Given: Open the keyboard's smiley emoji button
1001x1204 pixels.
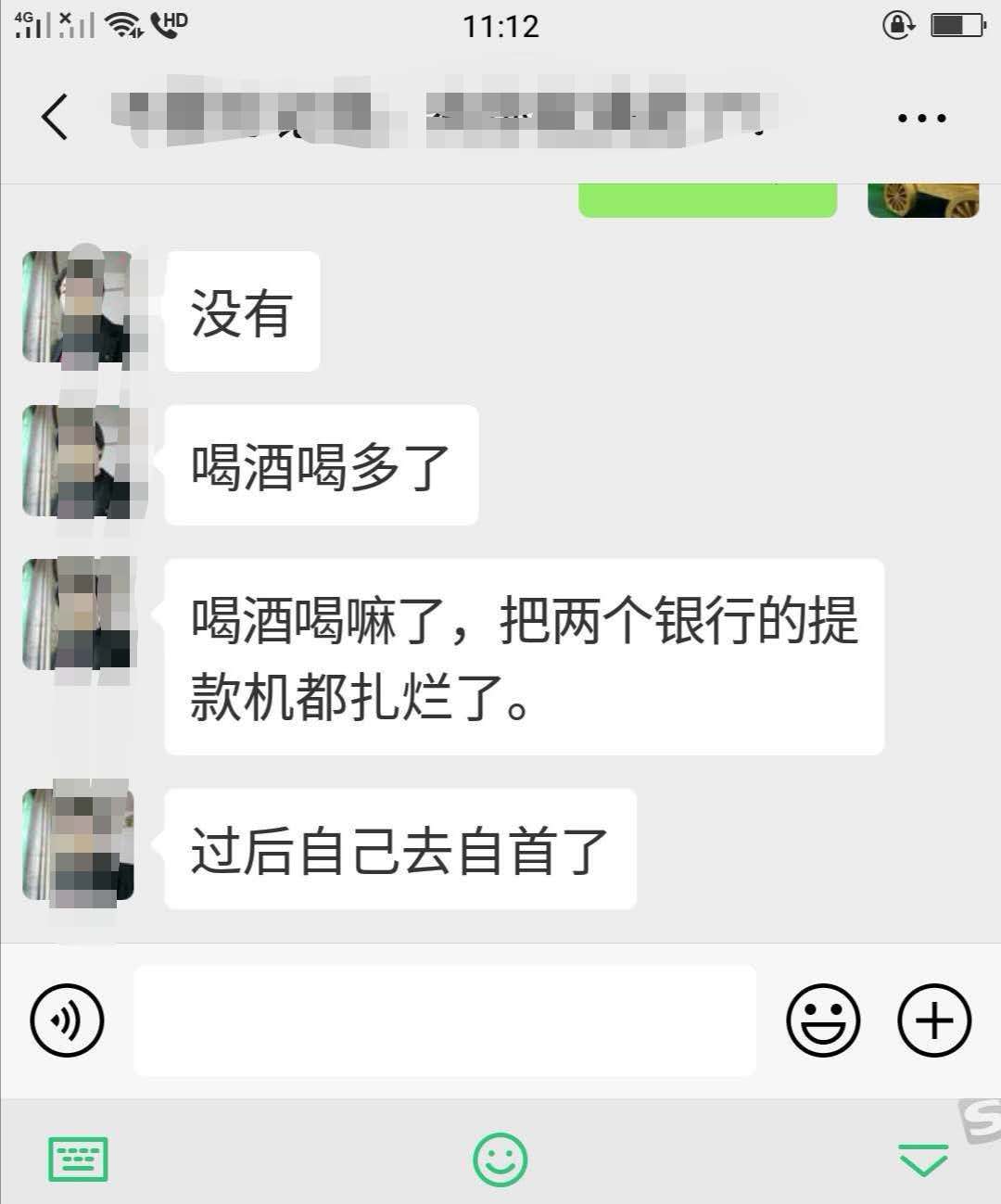Looking at the screenshot, I should pyautogui.click(x=500, y=1159).
